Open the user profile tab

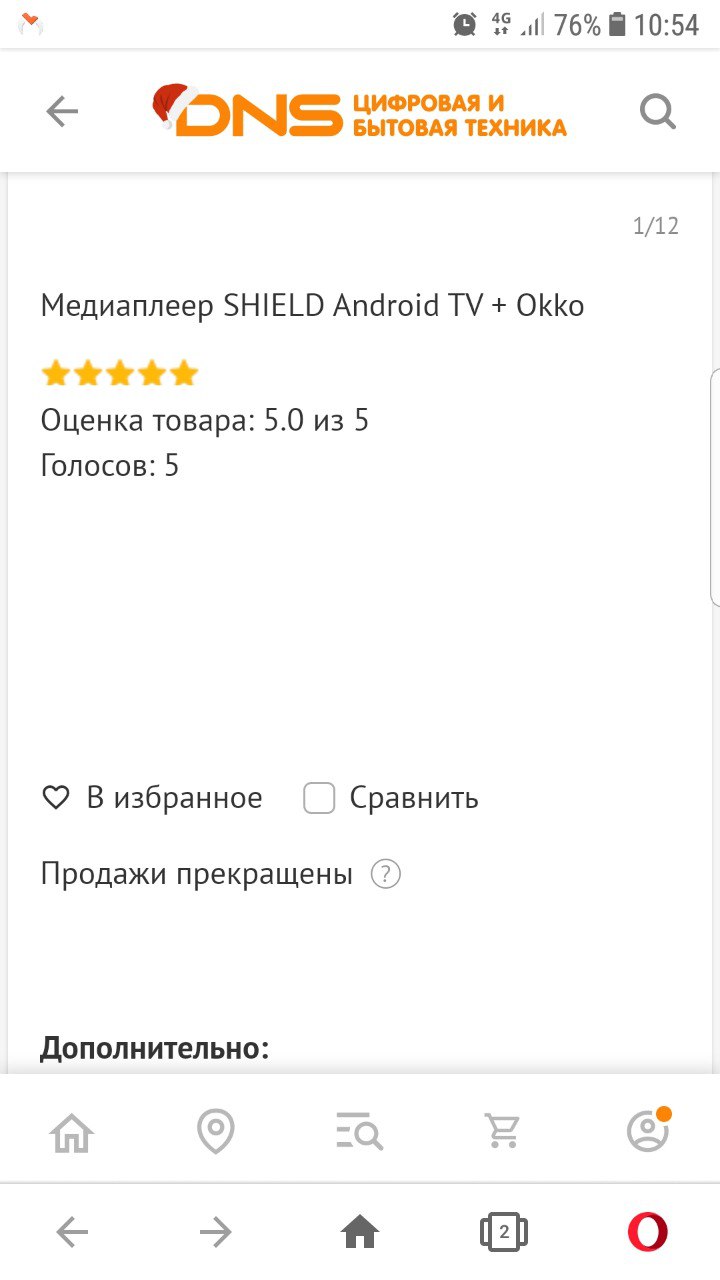[648, 1130]
